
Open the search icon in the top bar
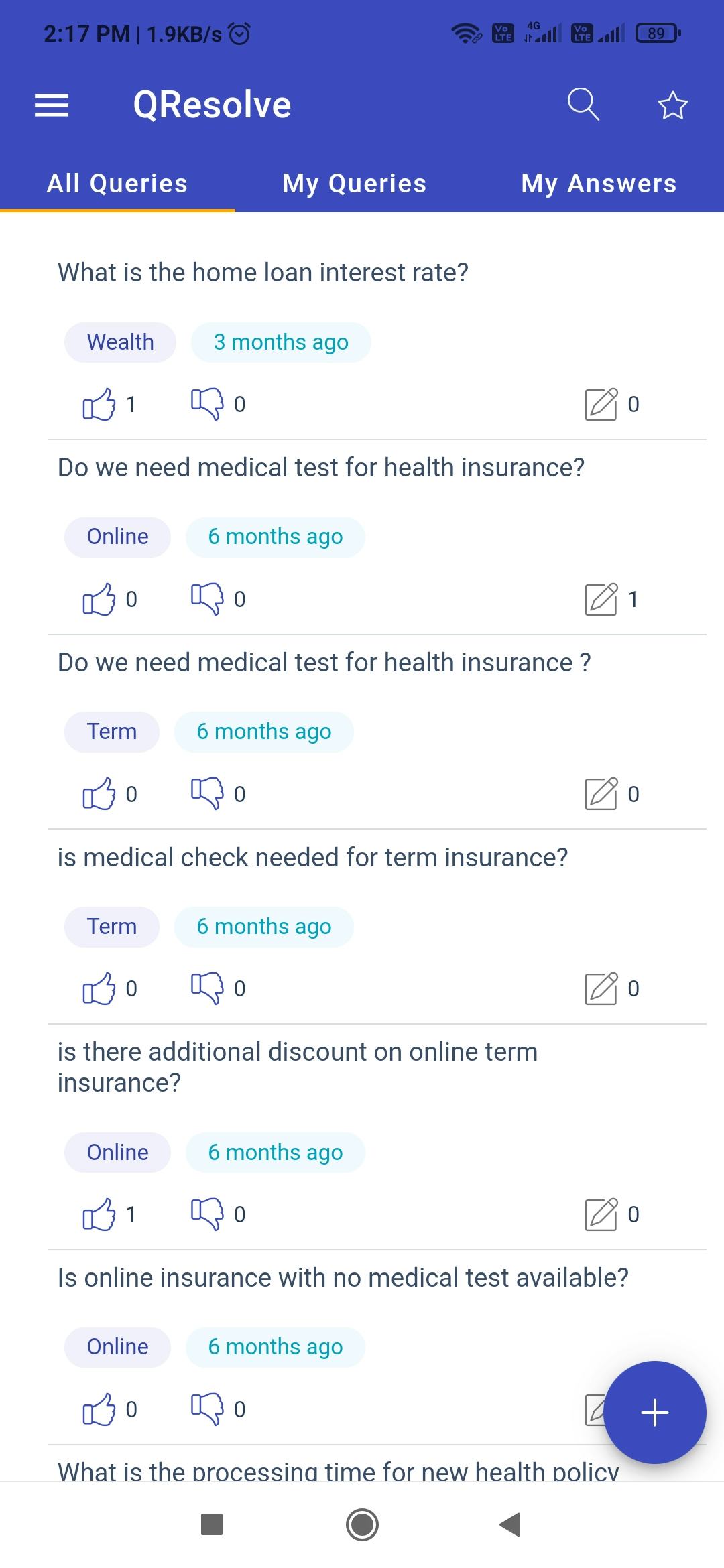tap(582, 104)
